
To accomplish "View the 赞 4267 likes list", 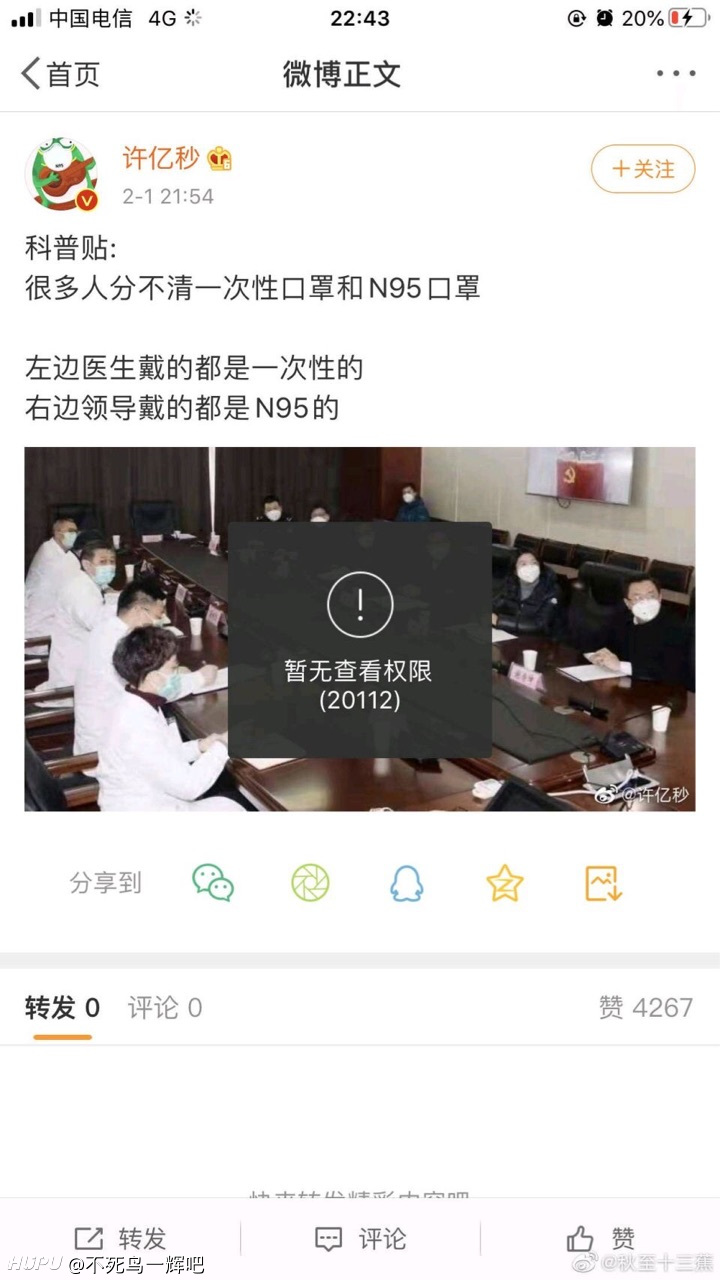I will 646,1008.
